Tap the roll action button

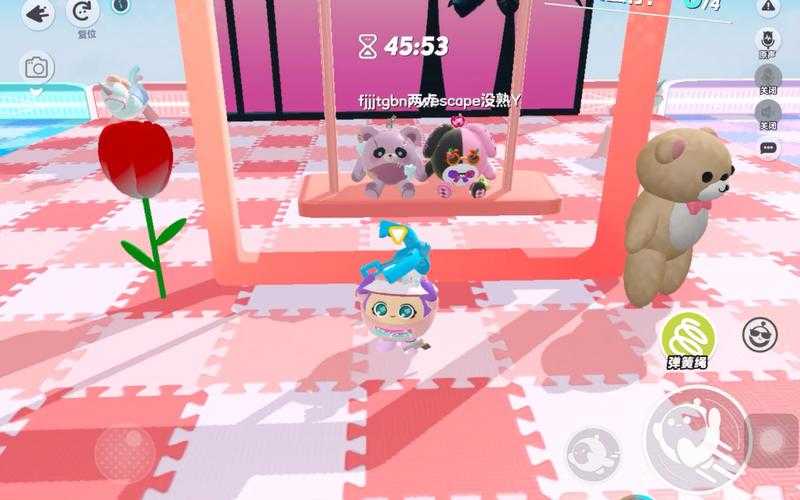coord(593,452)
